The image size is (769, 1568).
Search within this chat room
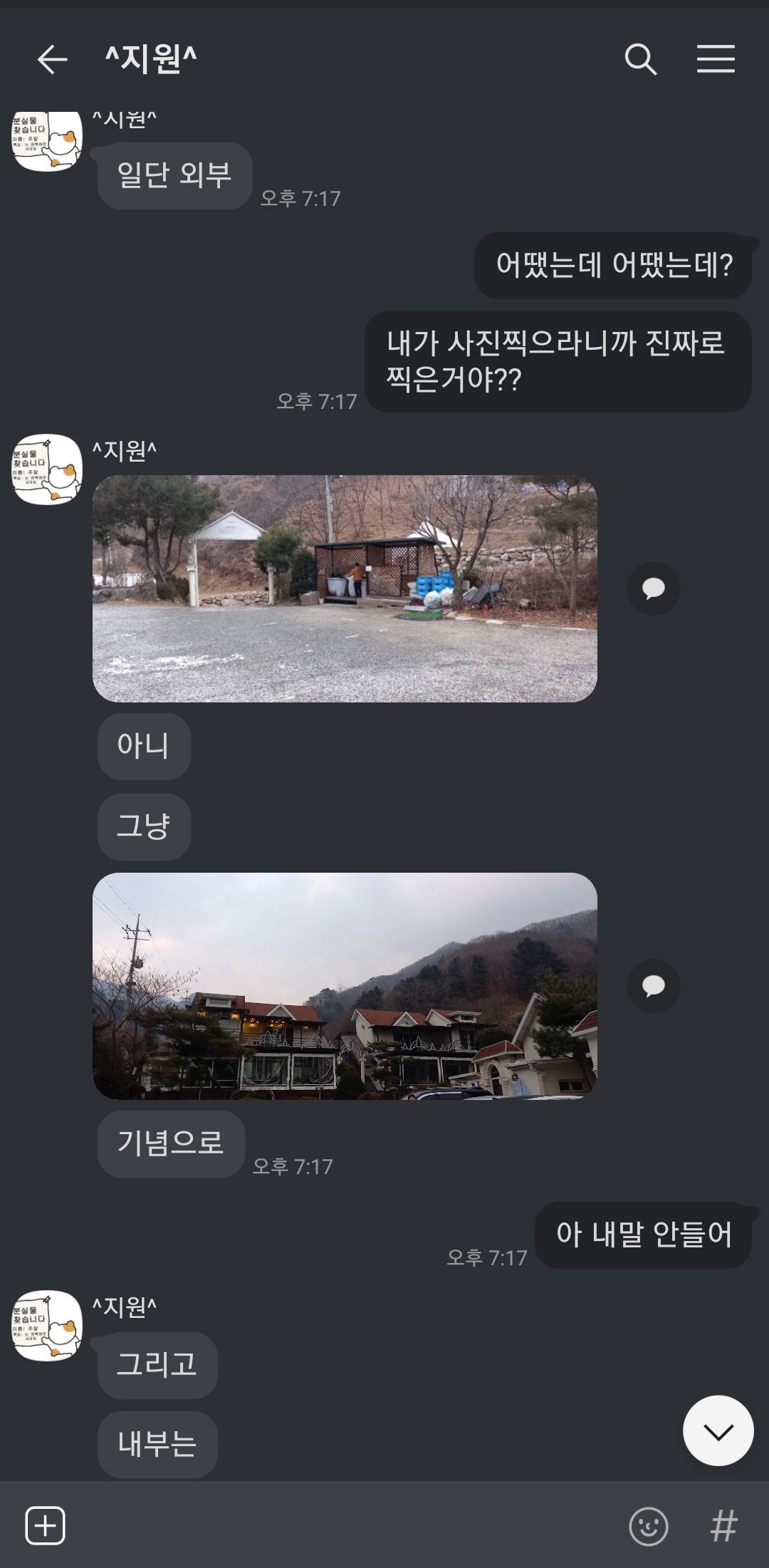pos(640,58)
